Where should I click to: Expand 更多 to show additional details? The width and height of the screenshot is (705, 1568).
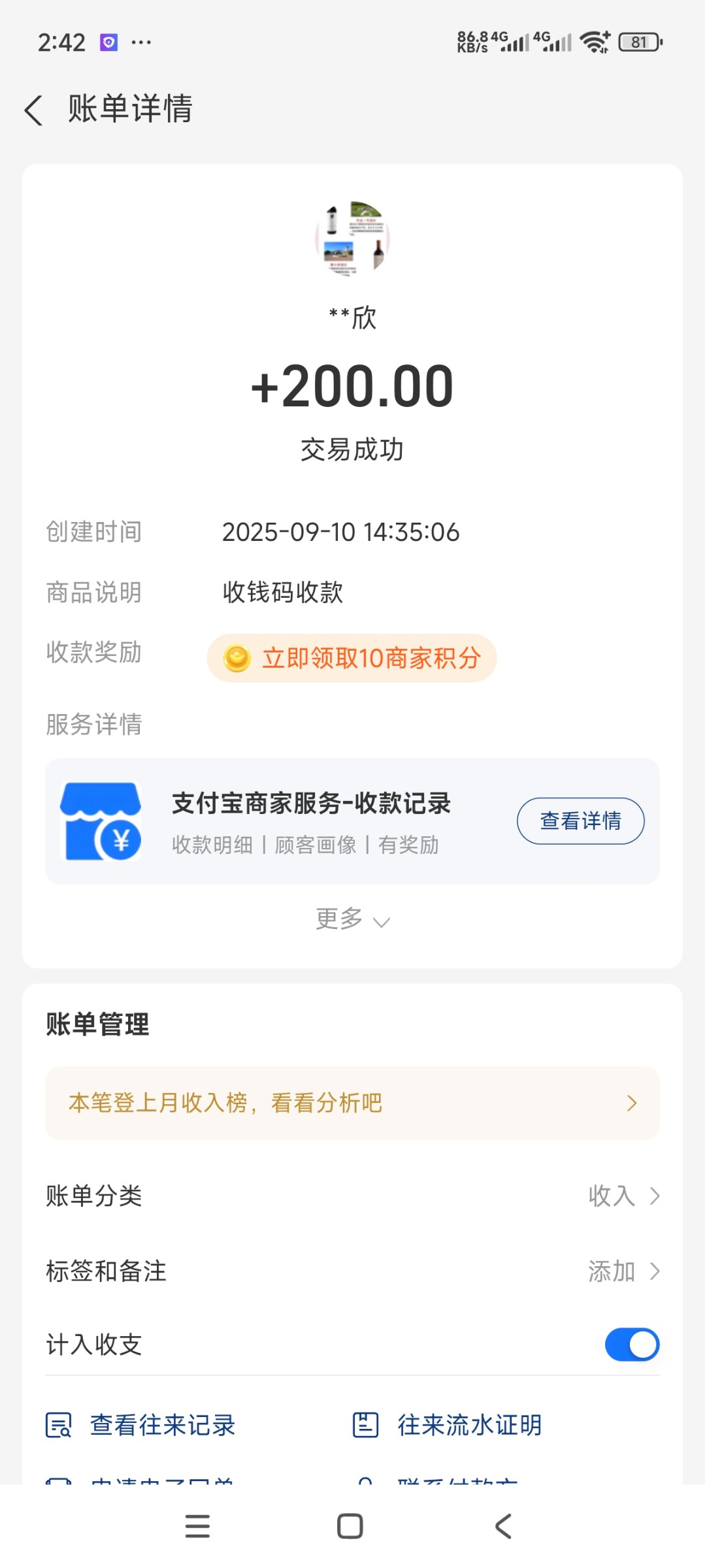(352, 919)
